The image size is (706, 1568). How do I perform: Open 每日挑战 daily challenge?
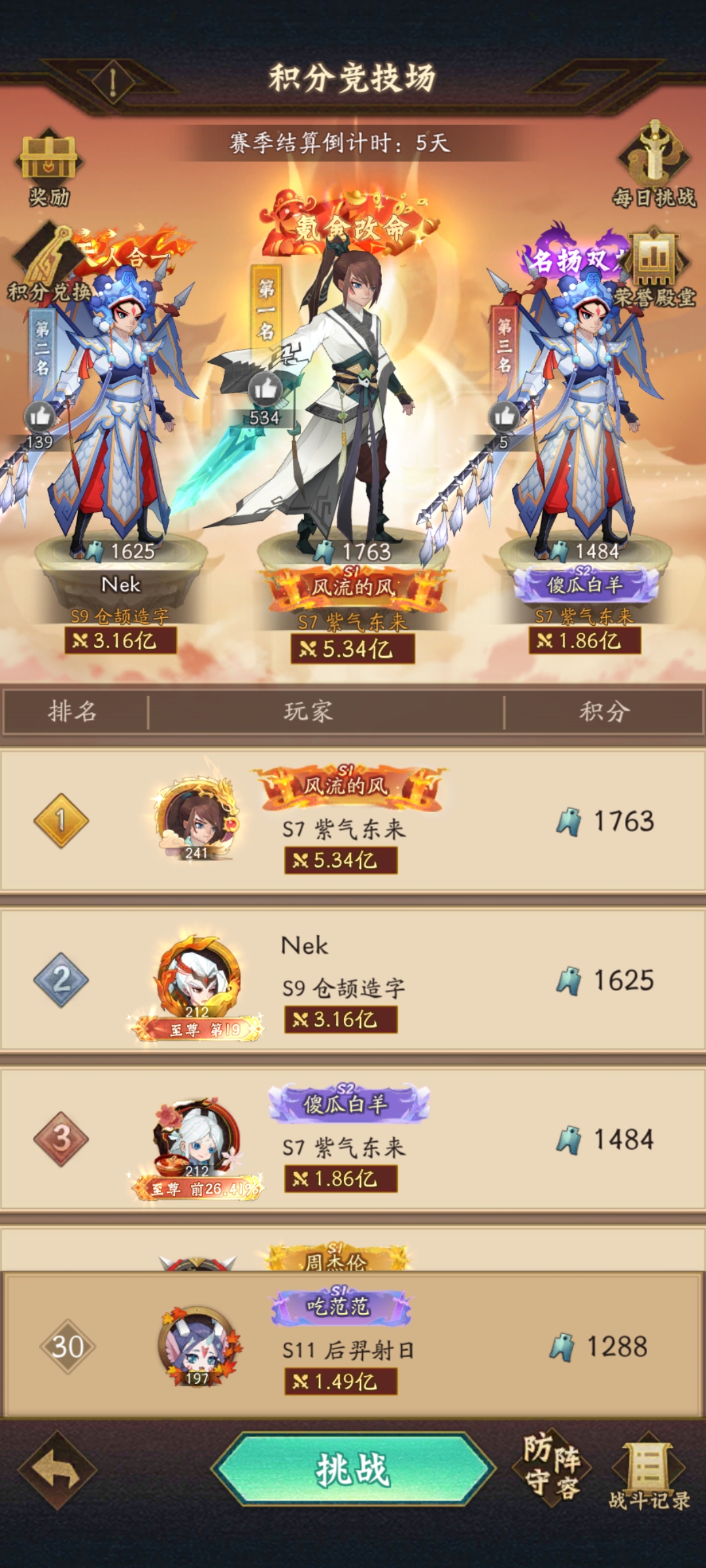click(655, 163)
